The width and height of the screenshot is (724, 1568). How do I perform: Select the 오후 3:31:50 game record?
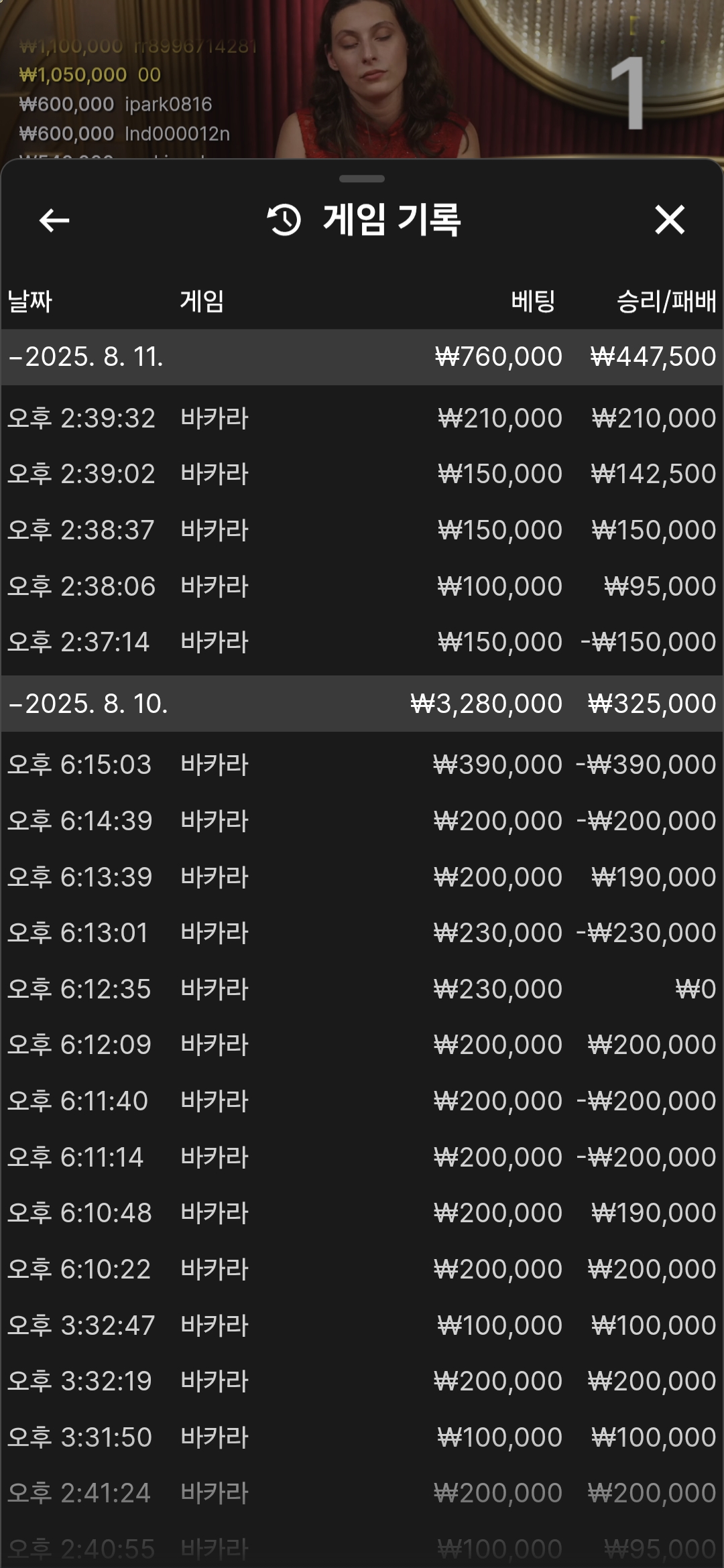click(x=362, y=1437)
